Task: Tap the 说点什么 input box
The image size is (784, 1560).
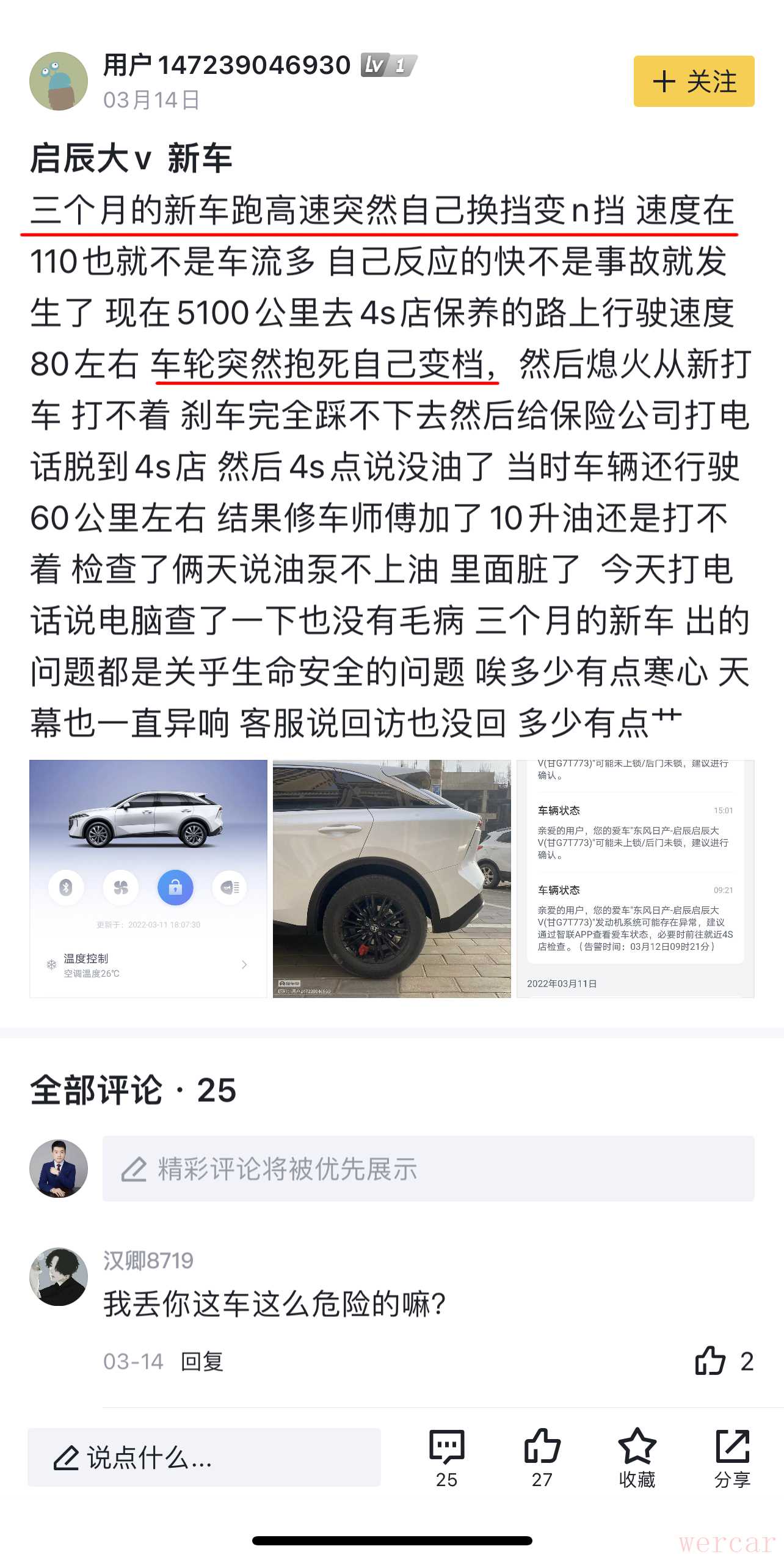Action: tap(204, 1457)
